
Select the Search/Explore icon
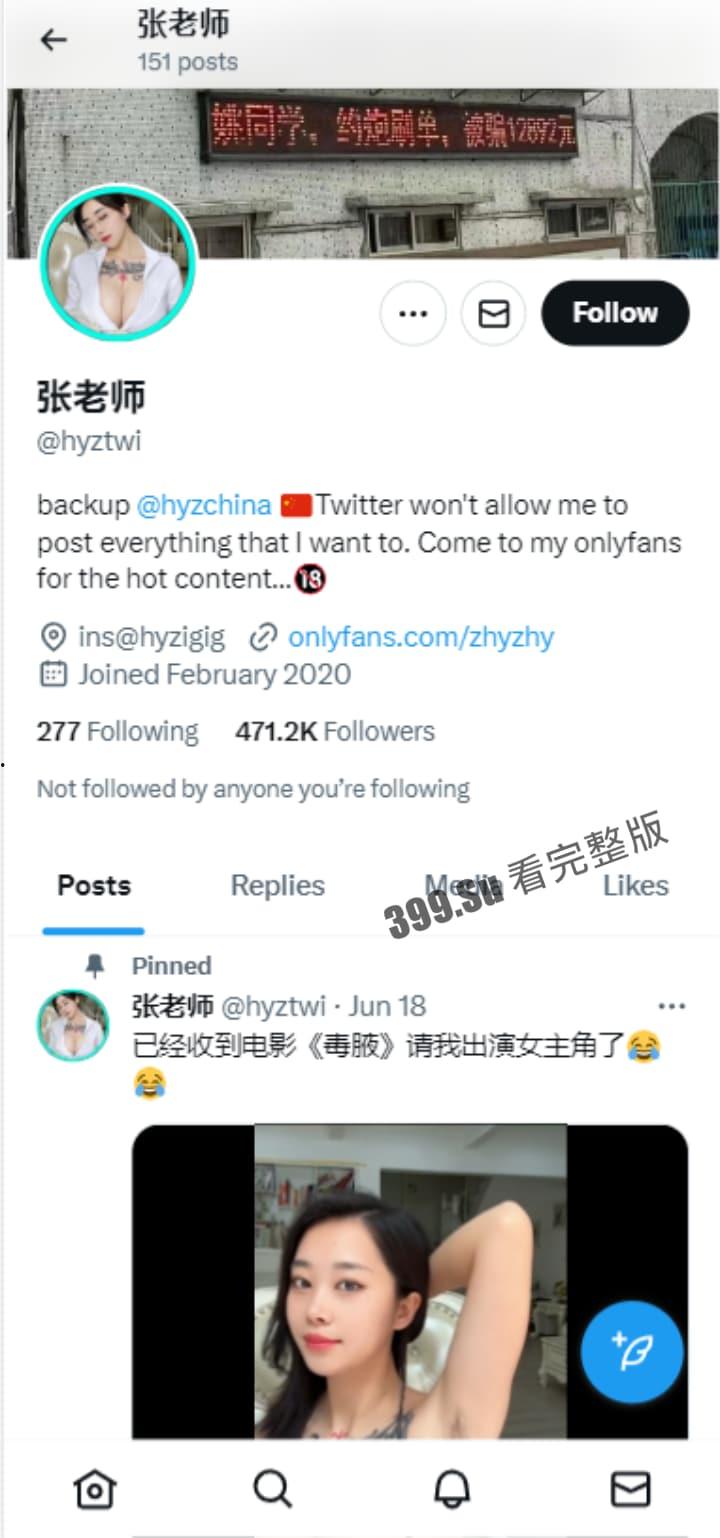pyautogui.click(x=271, y=1487)
